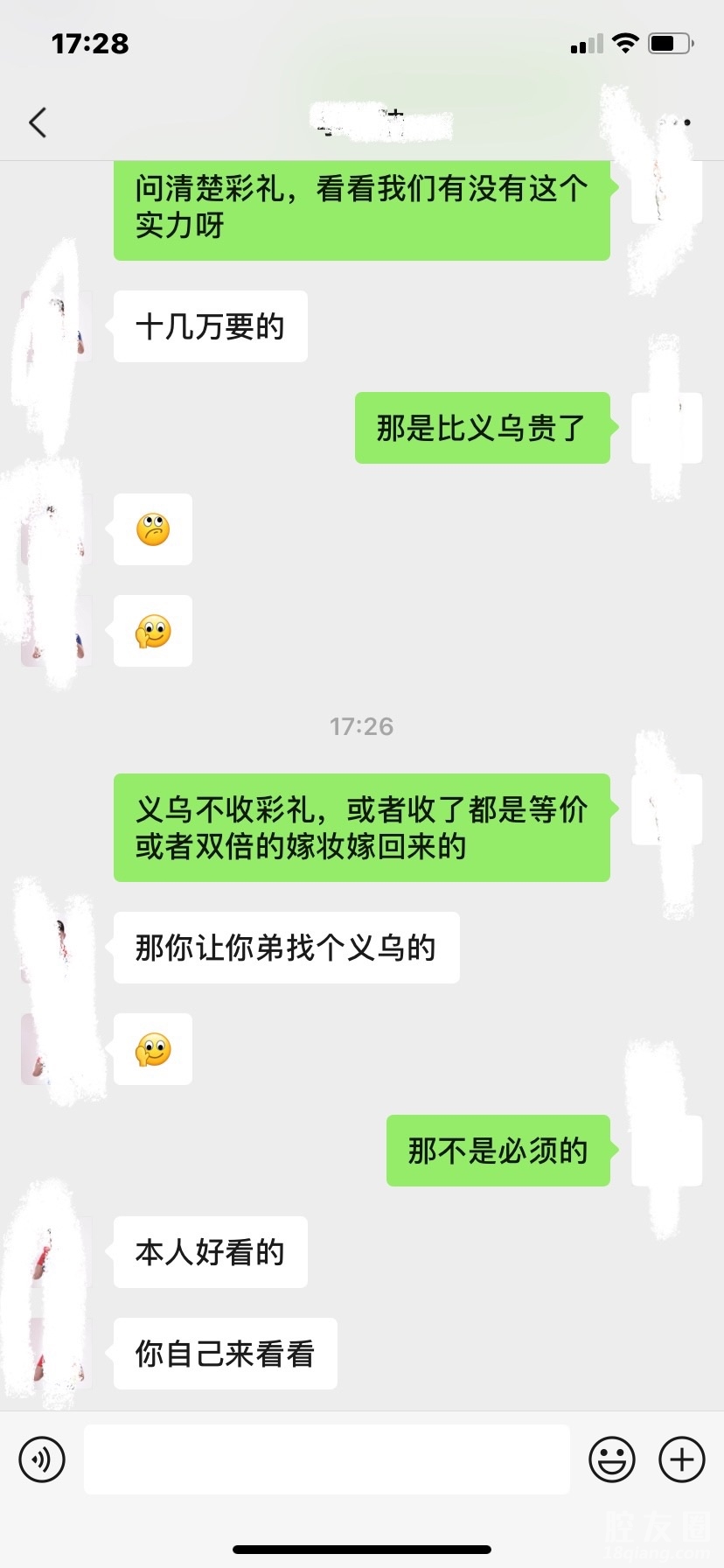This screenshot has width=724, height=1568.
Task: Go back to the chat list
Action: coord(38,122)
